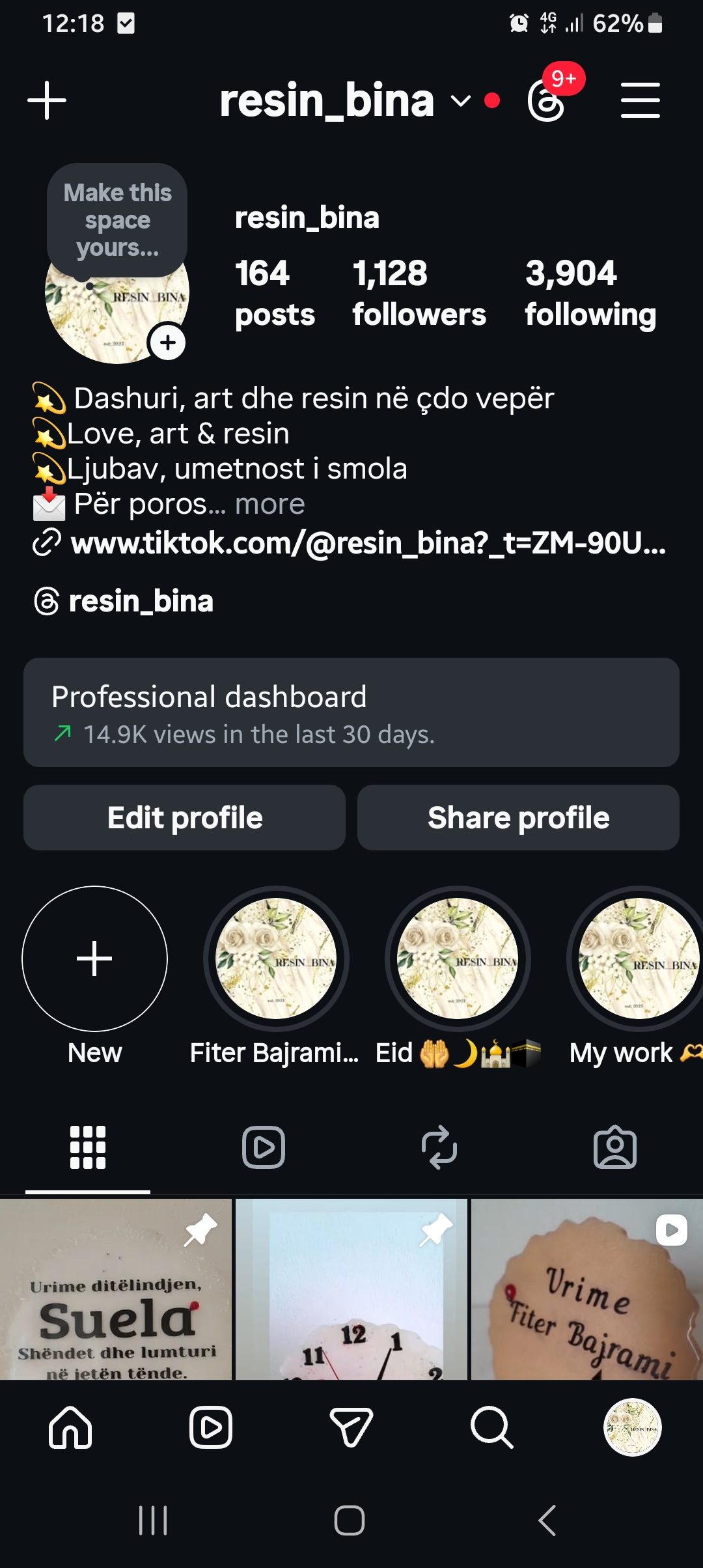The width and height of the screenshot is (703, 1568).
Task: View the 1,128 followers list
Action: pos(419,293)
